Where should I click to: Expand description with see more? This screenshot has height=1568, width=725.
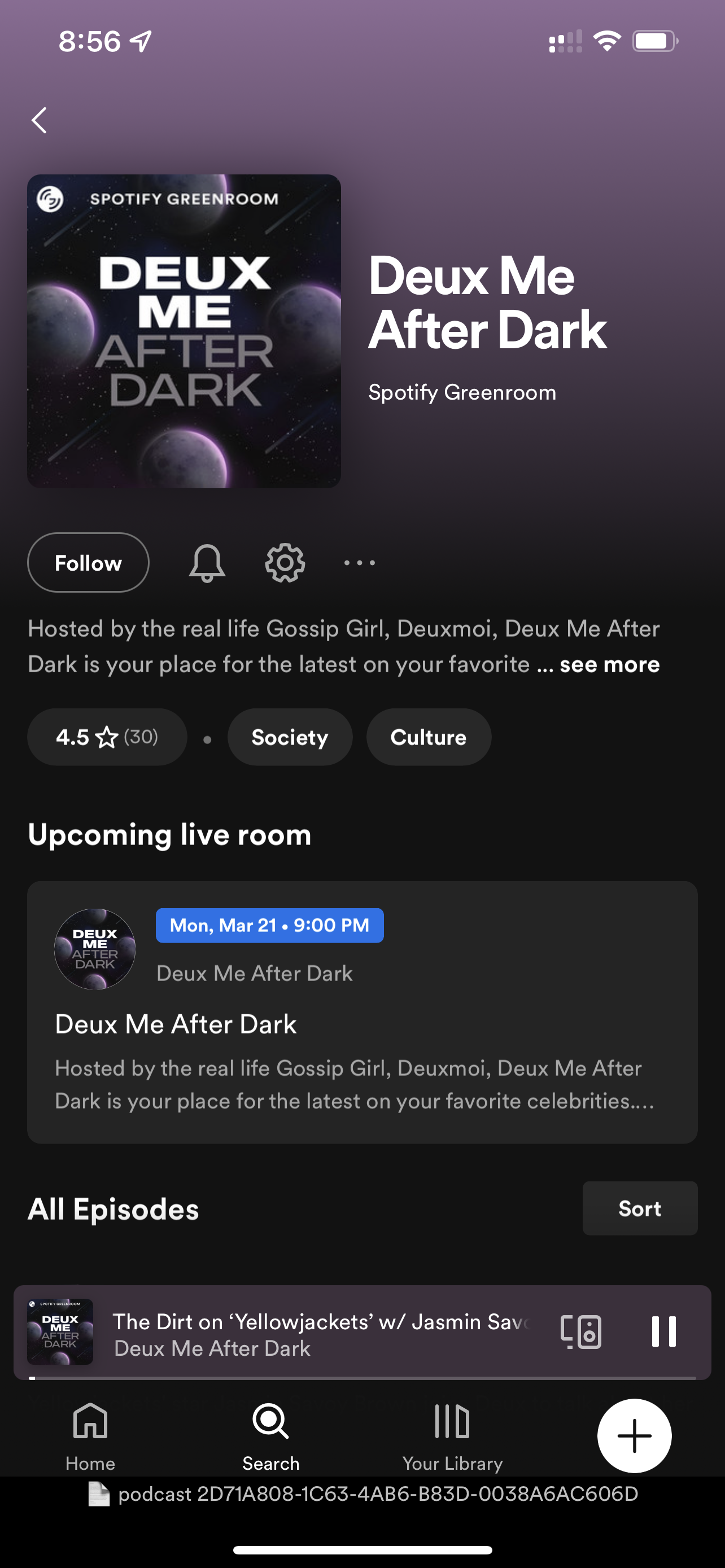coord(609,665)
